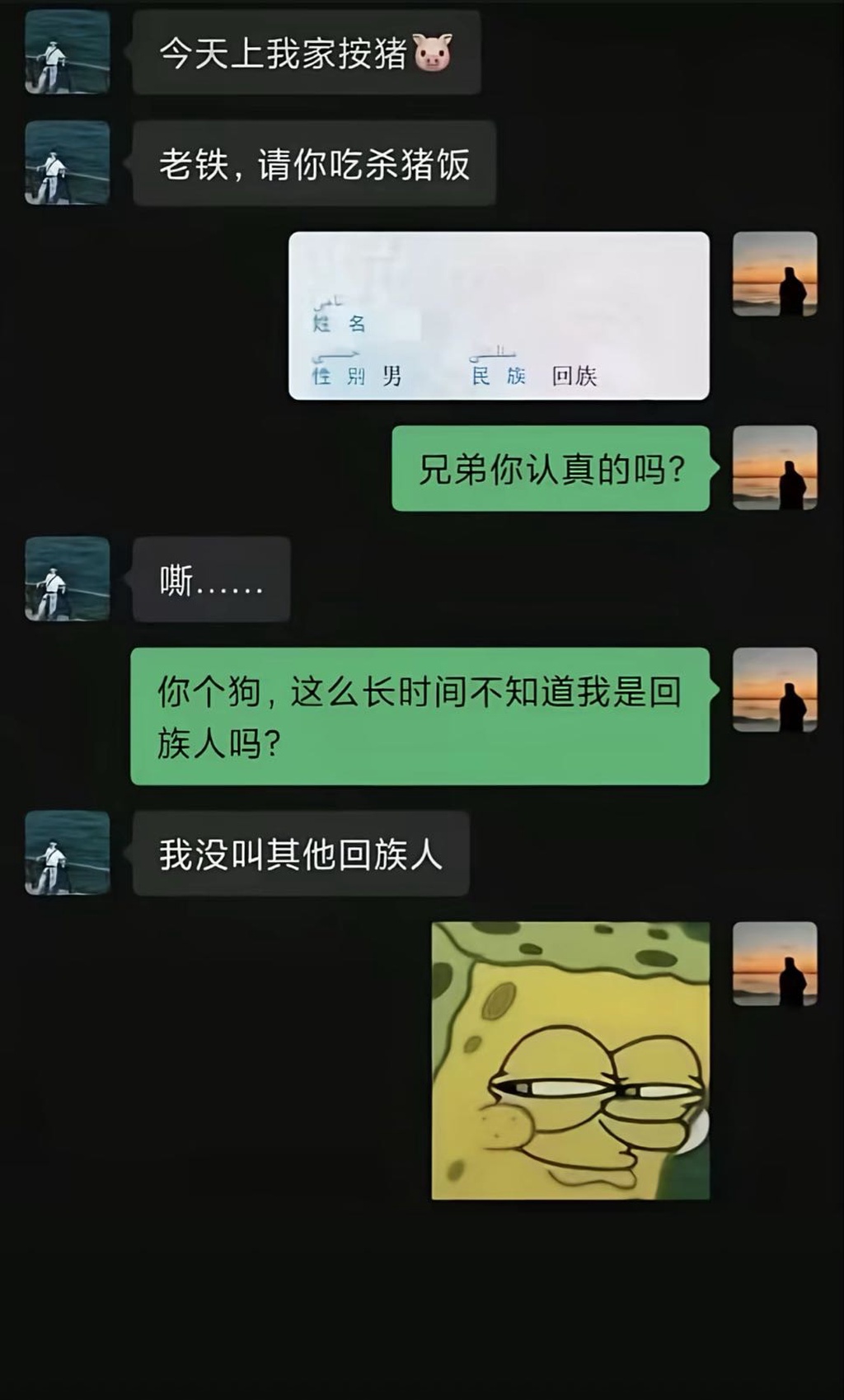Open the SpongeBob sticker image

(570, 1061)
